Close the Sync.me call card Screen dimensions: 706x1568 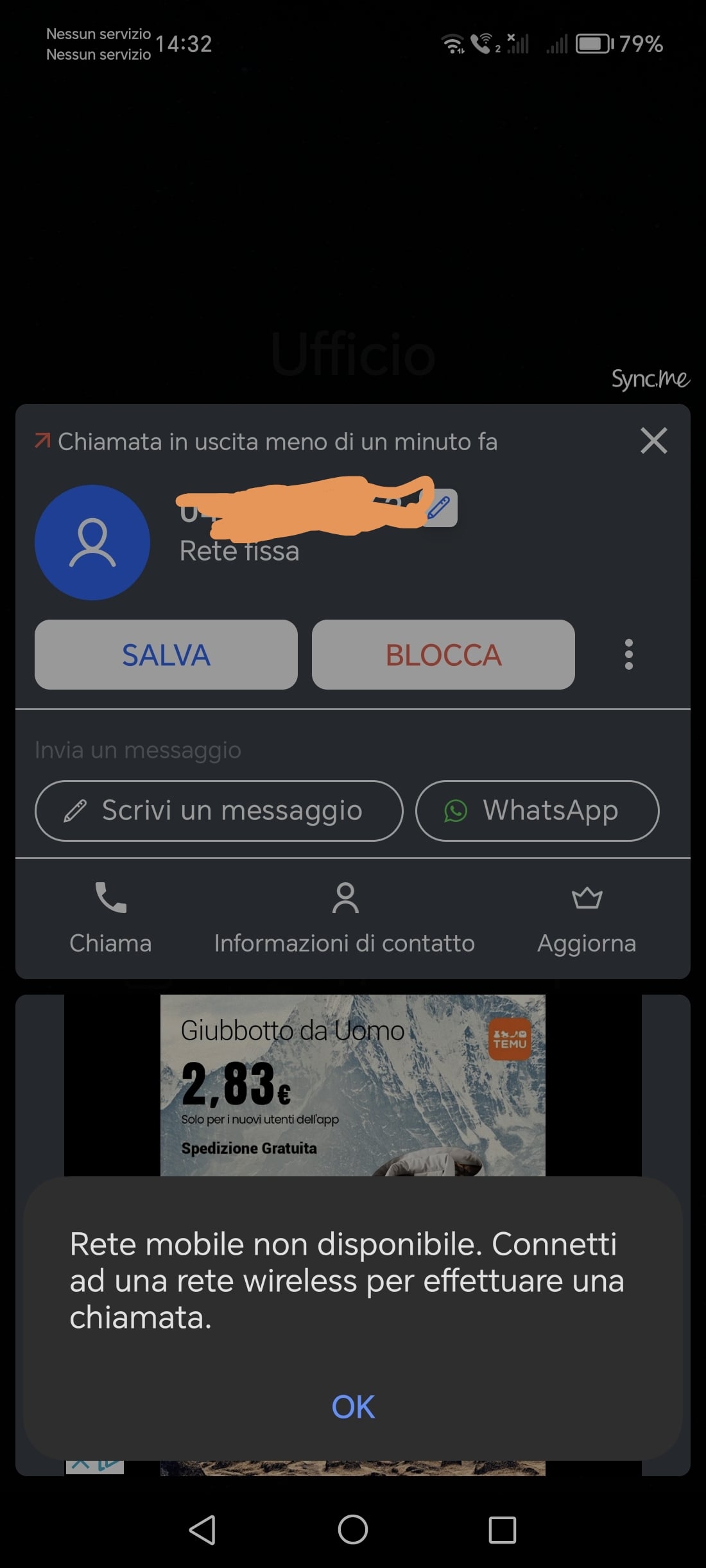pos(653,441)
